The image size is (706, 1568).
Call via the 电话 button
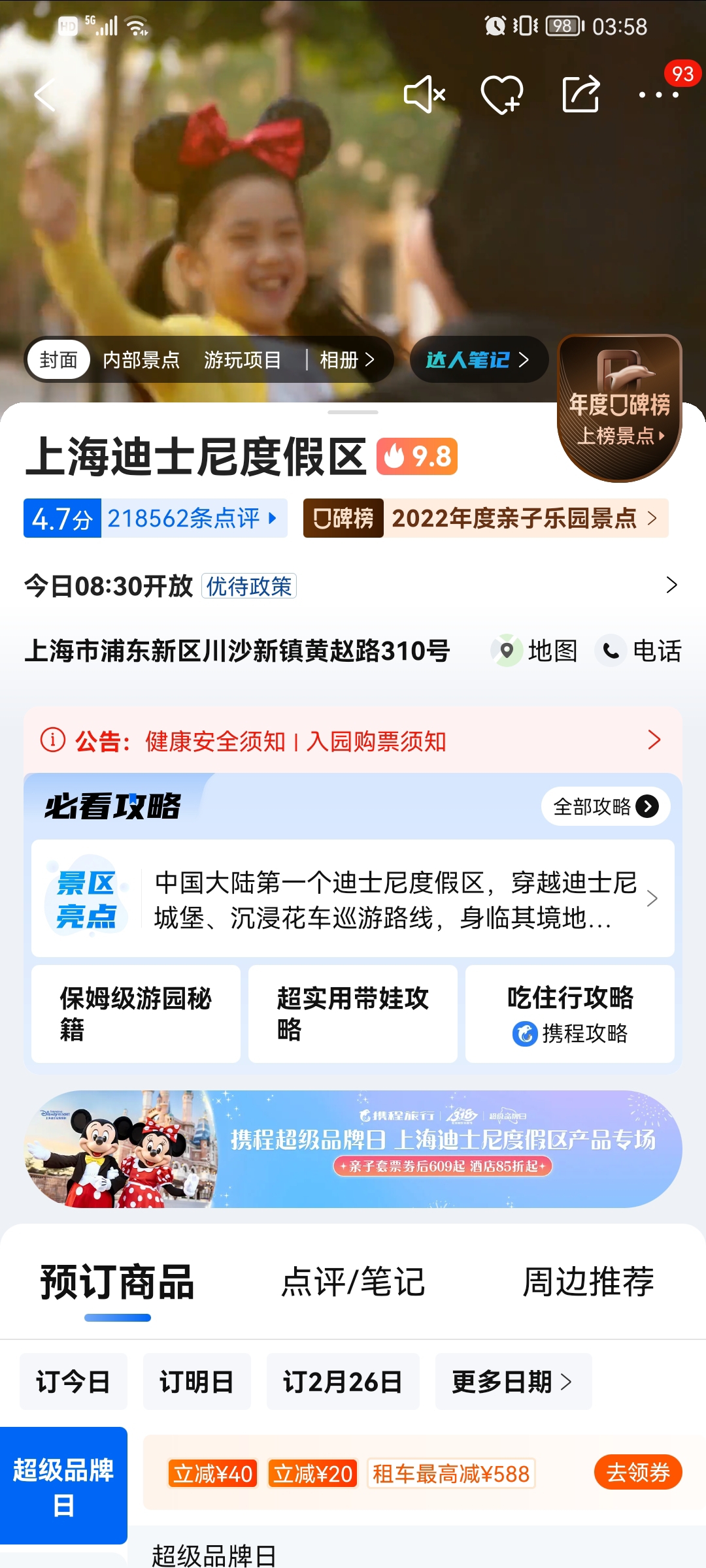pos(639,651)
